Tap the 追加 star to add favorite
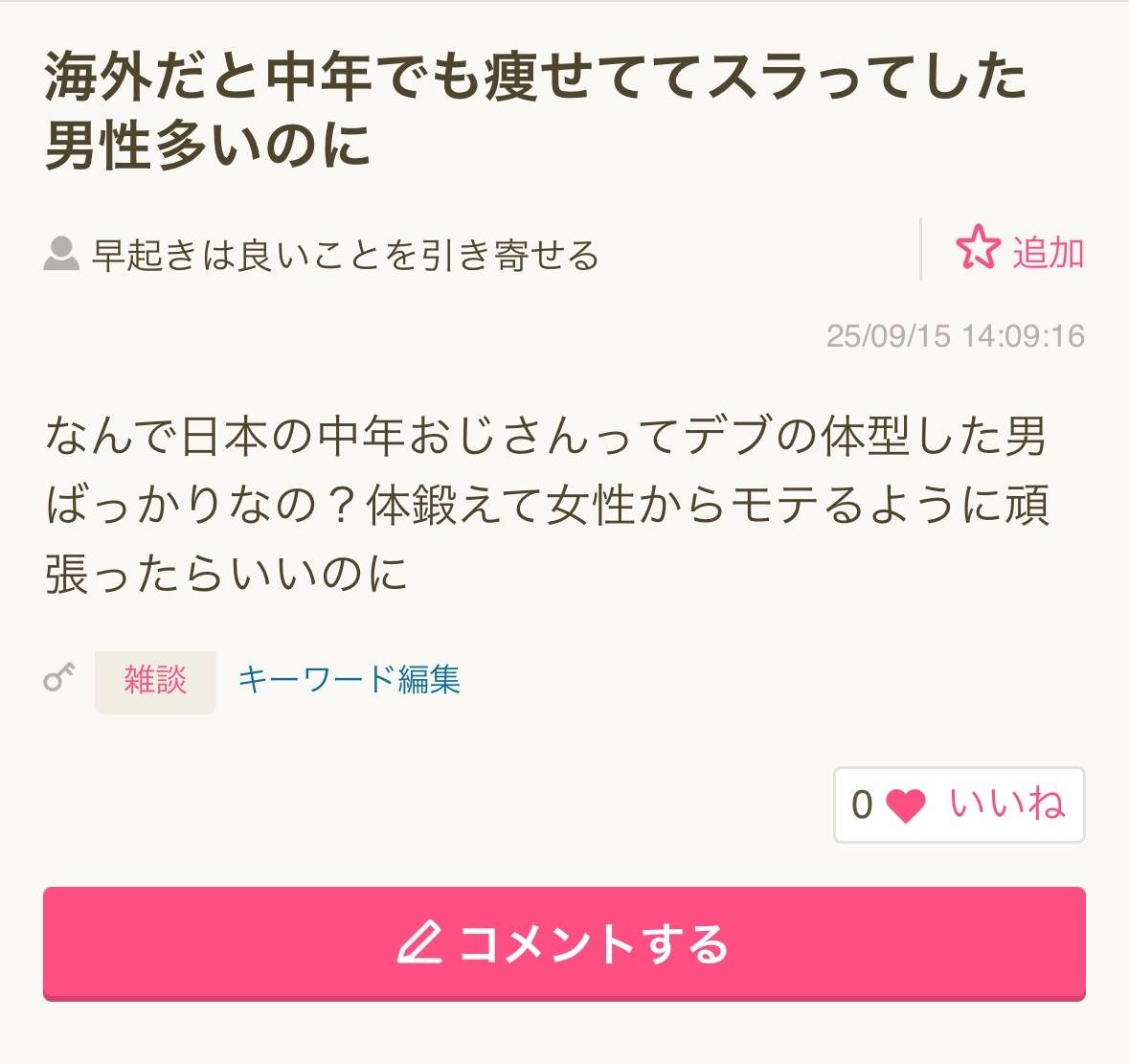This screenshot has height=1064, width=1129. pyautogui.click(x=1019, y=251)
